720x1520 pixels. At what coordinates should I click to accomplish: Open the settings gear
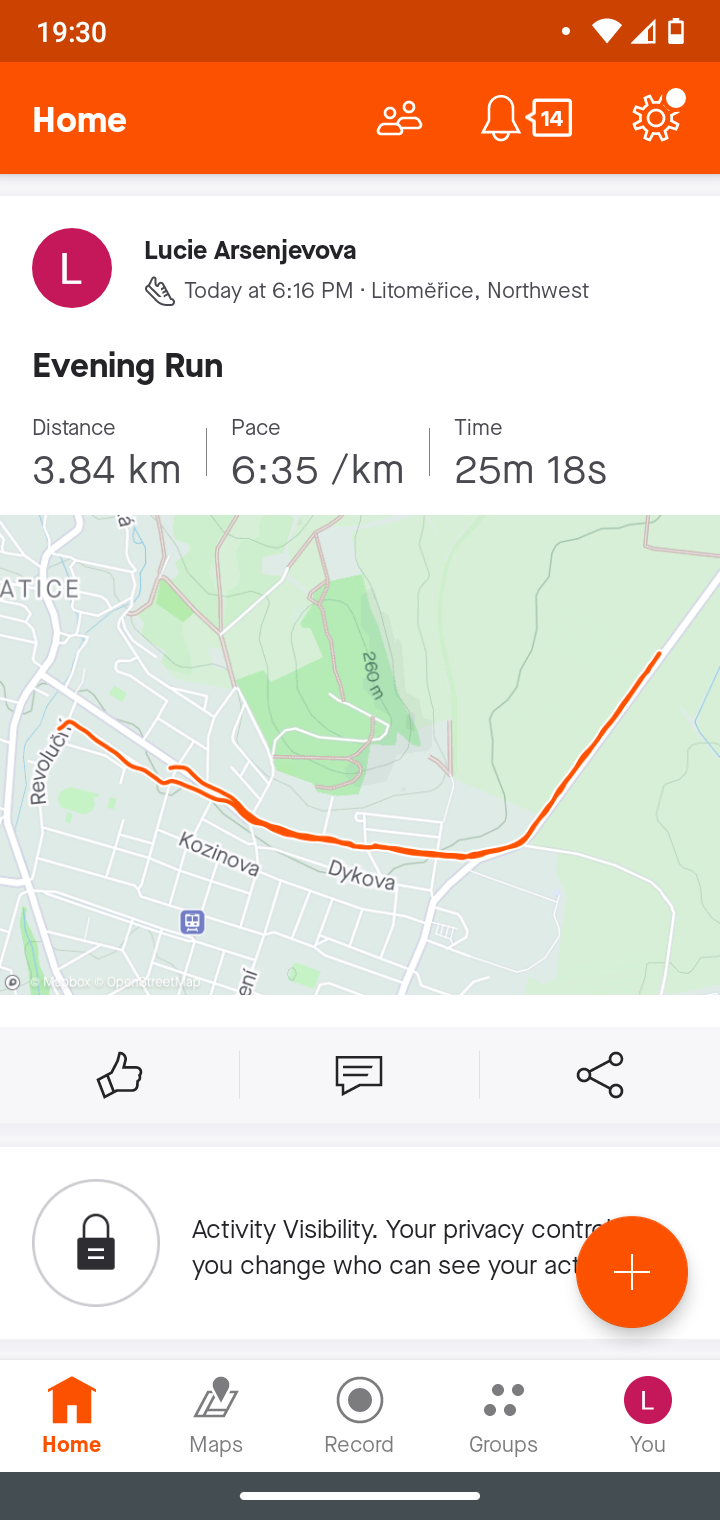pyautogui.click(x=657, y=117)
